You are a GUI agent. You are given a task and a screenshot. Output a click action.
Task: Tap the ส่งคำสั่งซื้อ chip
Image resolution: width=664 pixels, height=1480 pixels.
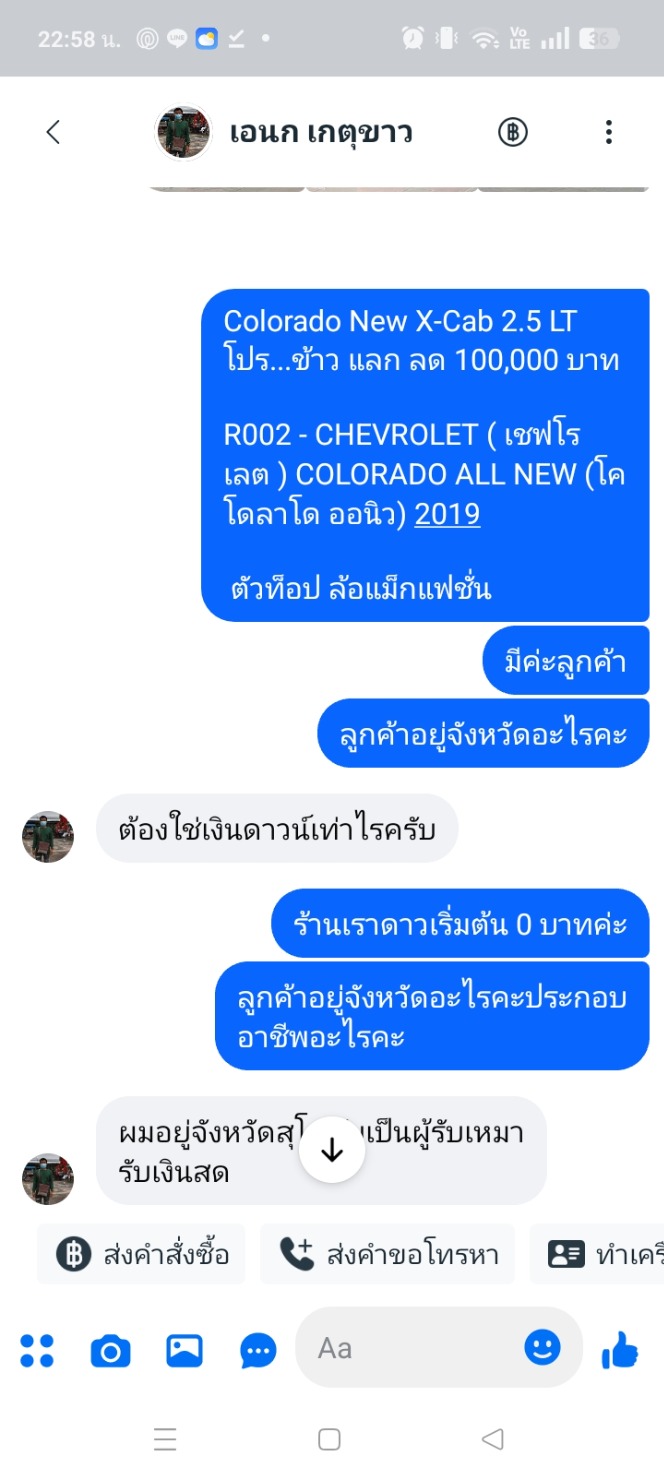[x=142, y=1254]
